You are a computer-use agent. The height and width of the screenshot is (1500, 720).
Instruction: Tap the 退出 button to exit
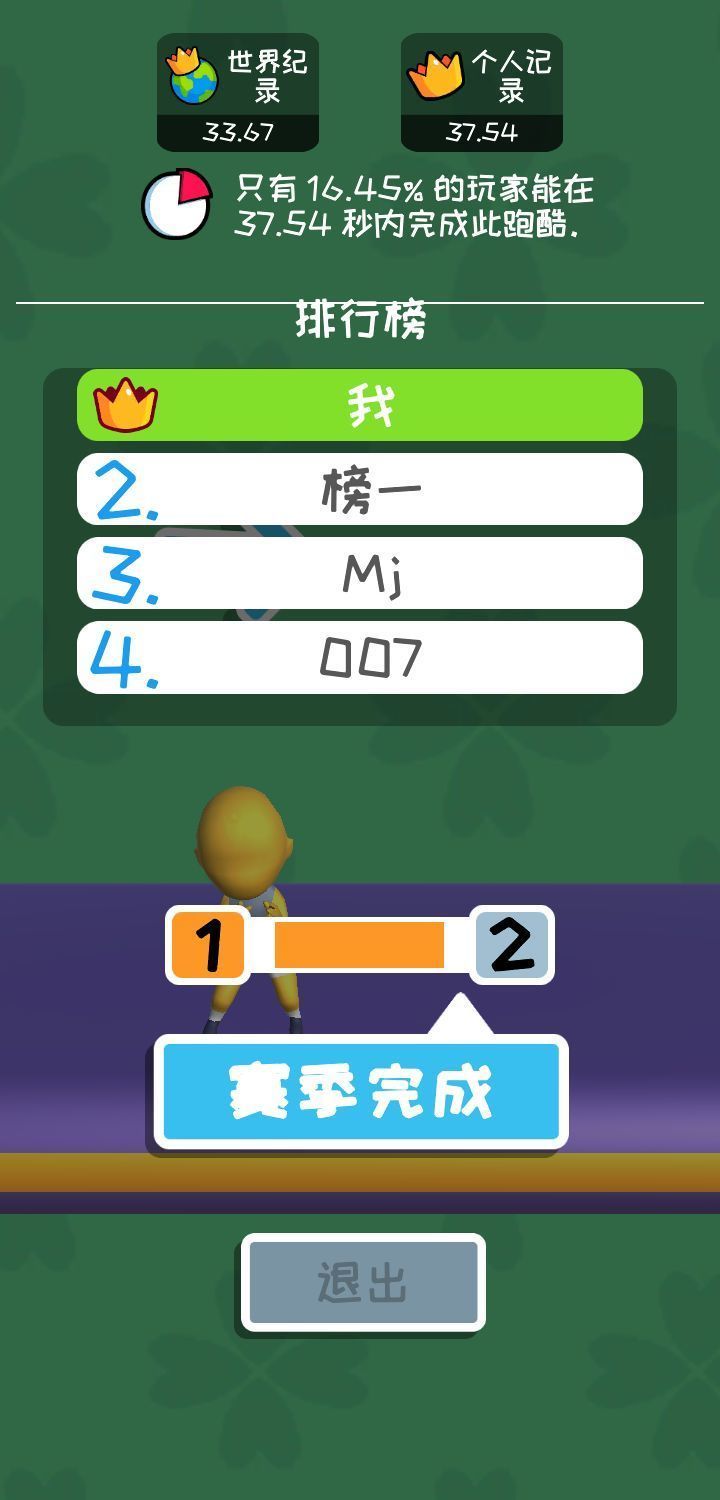pyautogui.click(x=363, y=1281)
